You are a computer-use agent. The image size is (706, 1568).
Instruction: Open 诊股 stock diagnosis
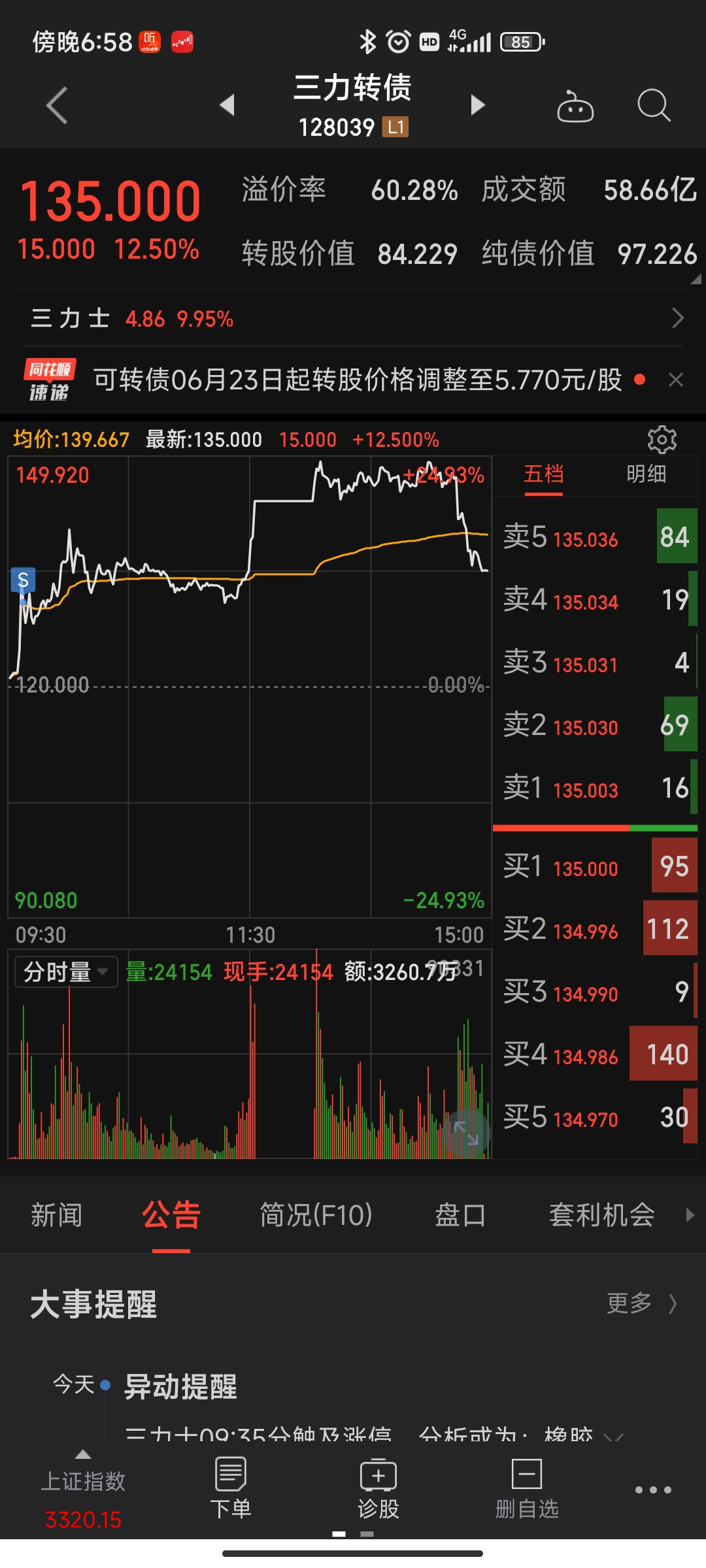click(378, 1490)
